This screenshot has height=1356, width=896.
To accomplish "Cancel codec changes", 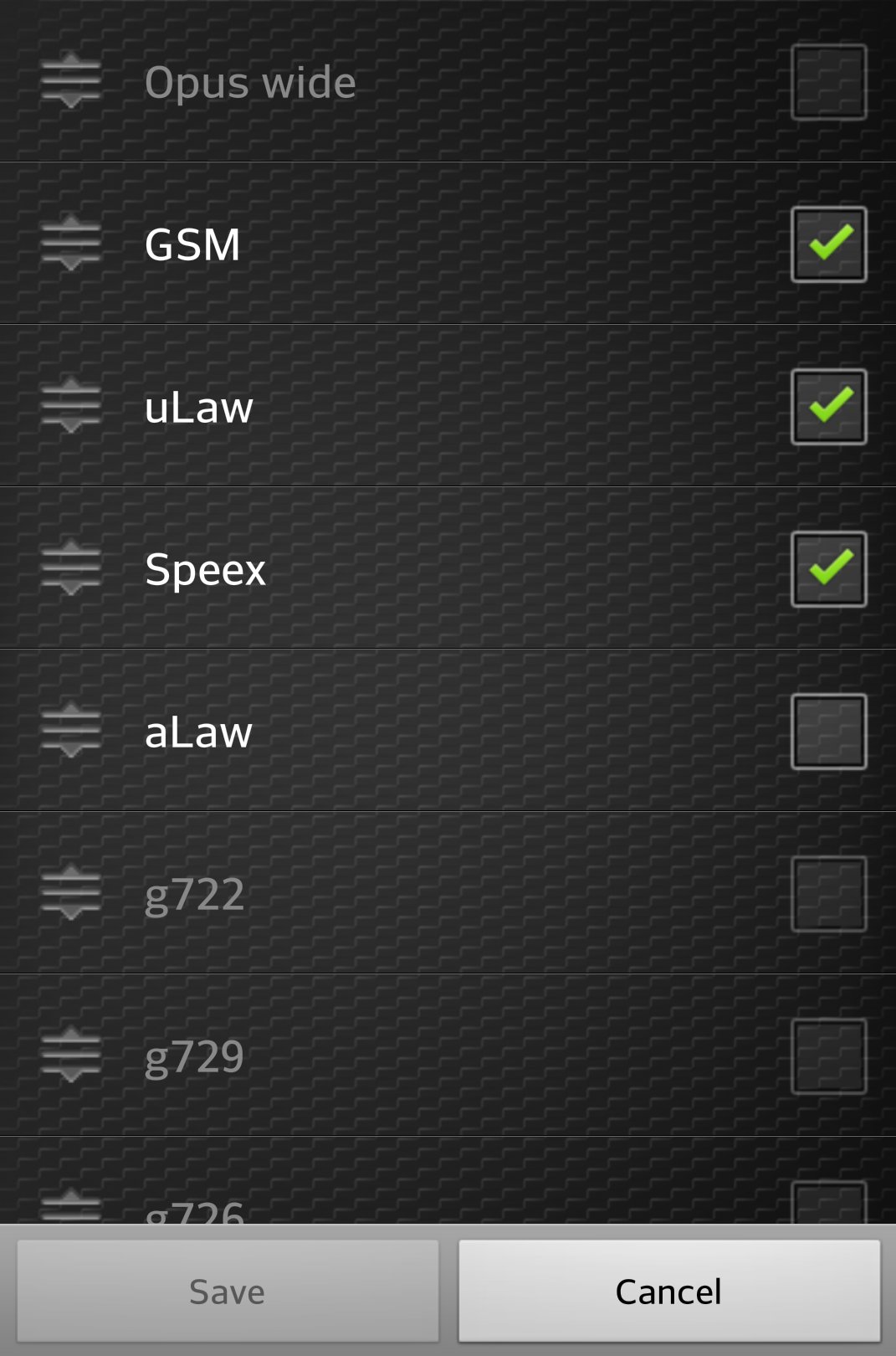I will [668, 1291].
